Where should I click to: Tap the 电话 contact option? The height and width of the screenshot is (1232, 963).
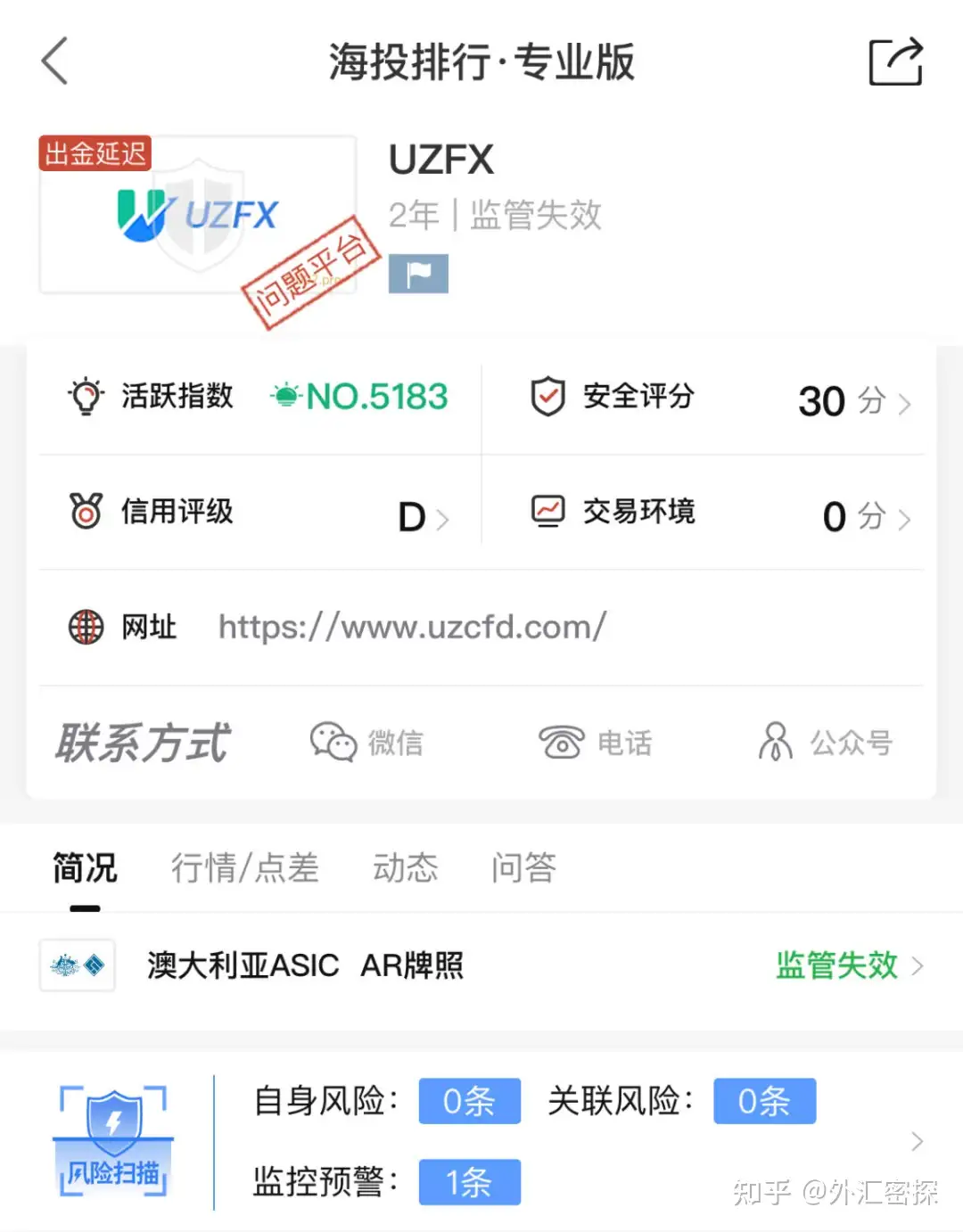(596, 742)
